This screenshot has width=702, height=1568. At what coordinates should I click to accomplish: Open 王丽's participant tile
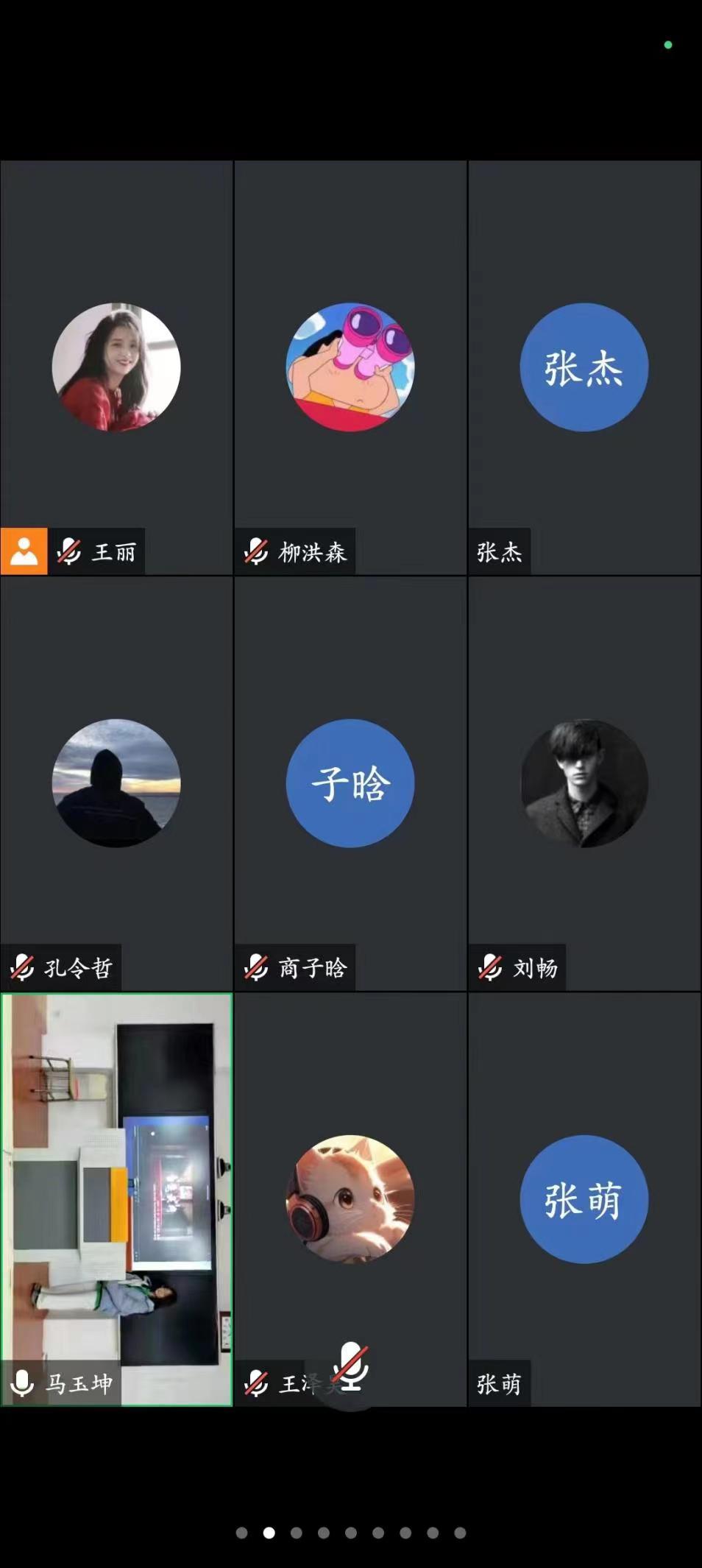pyautogui.click(x=116, y=367)
